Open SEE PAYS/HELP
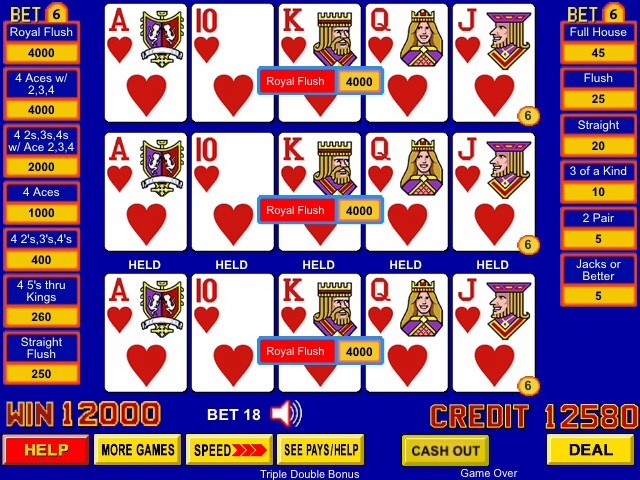 pos(320,450)
